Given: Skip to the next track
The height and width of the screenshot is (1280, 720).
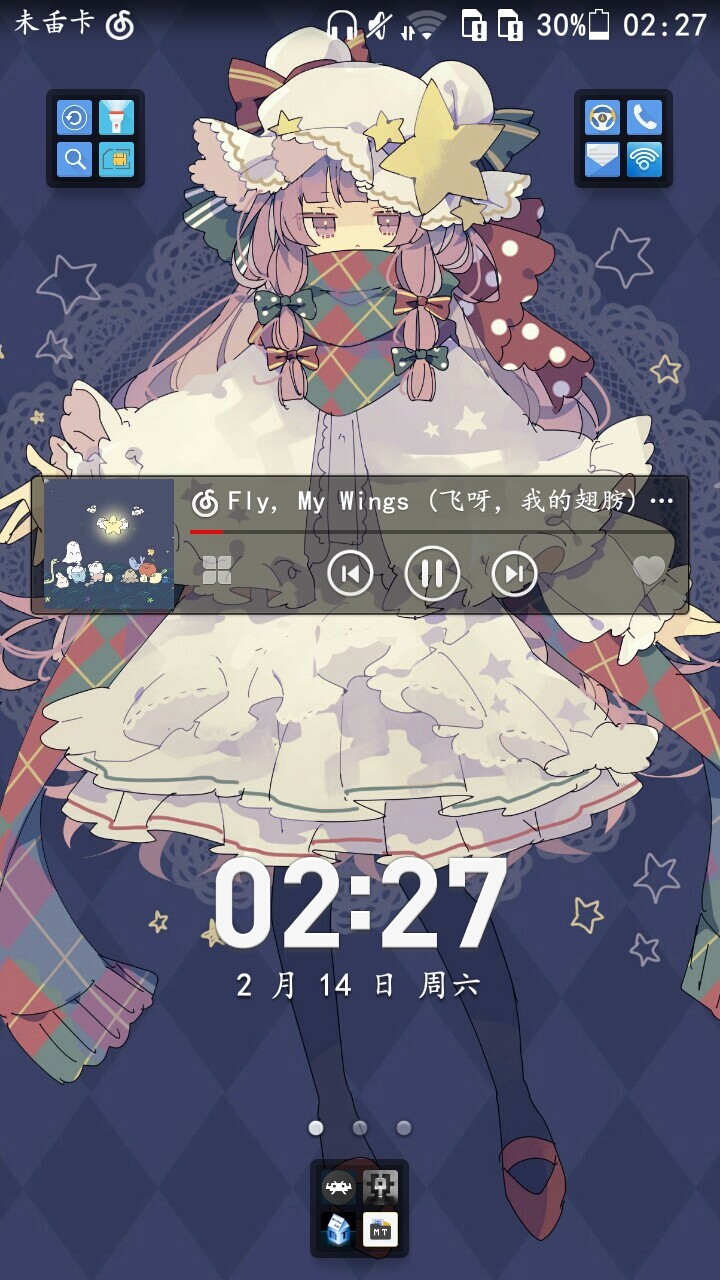Looking at the screenshot, I should click(x=514, y=573).
